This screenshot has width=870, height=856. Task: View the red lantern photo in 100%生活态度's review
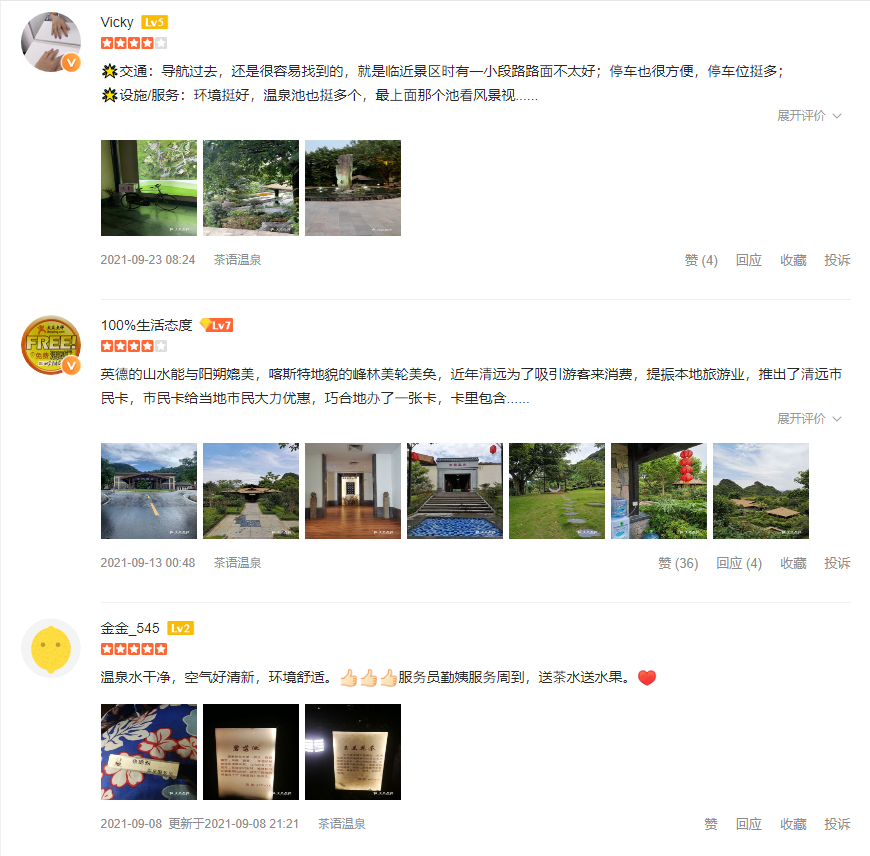click(x=659, y=491)
